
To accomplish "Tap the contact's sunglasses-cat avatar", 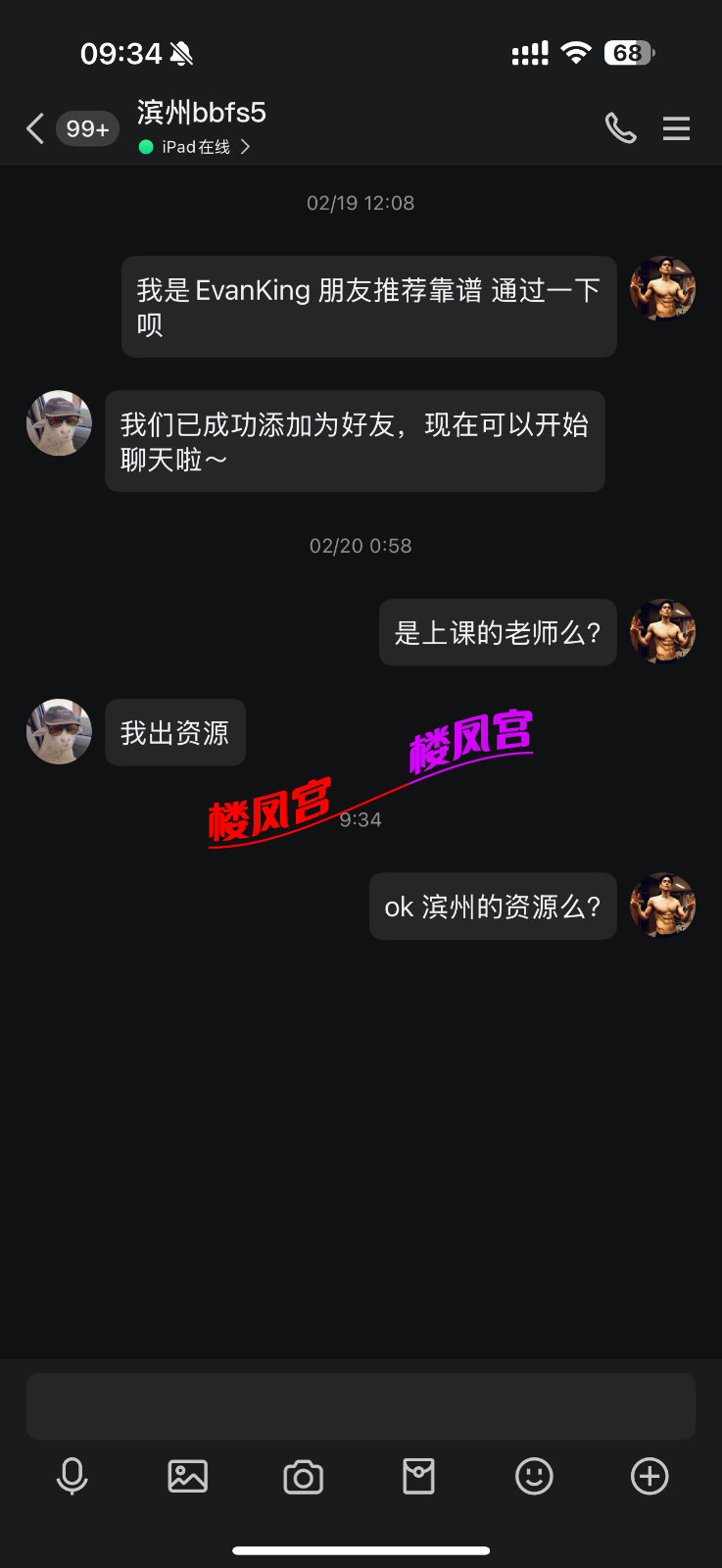I will tap(59, 731).
